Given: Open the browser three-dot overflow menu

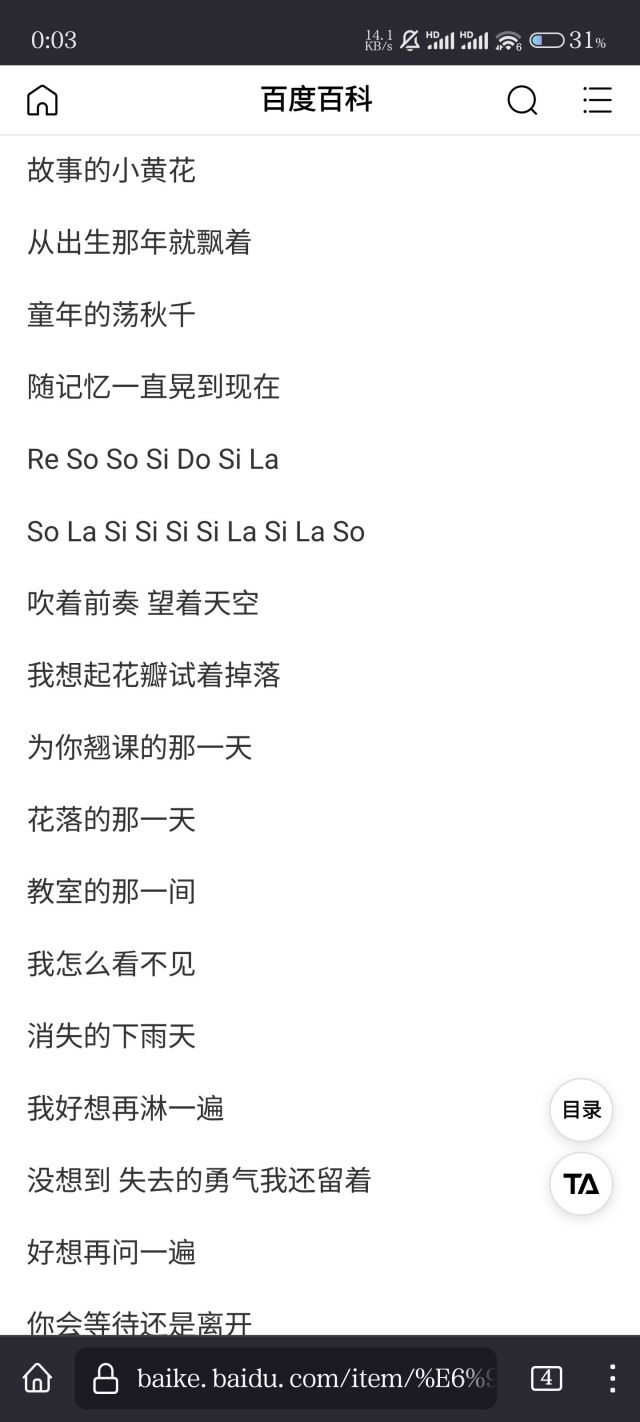Looking at the screenshot, I should (x=612, y=1378).
